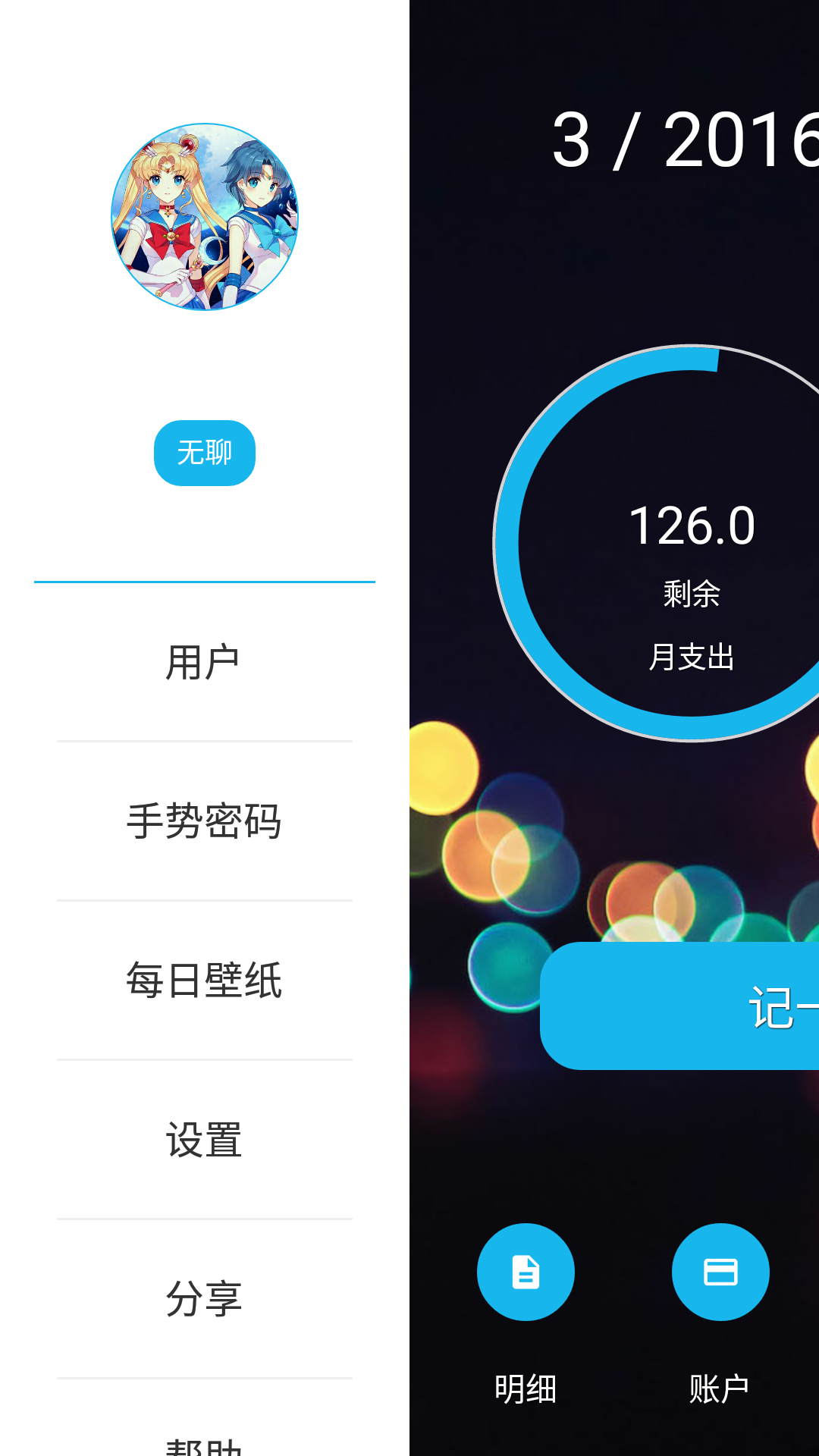
Task: Select 用户 from the sidebar menu
Action: [x=205, y=658]
